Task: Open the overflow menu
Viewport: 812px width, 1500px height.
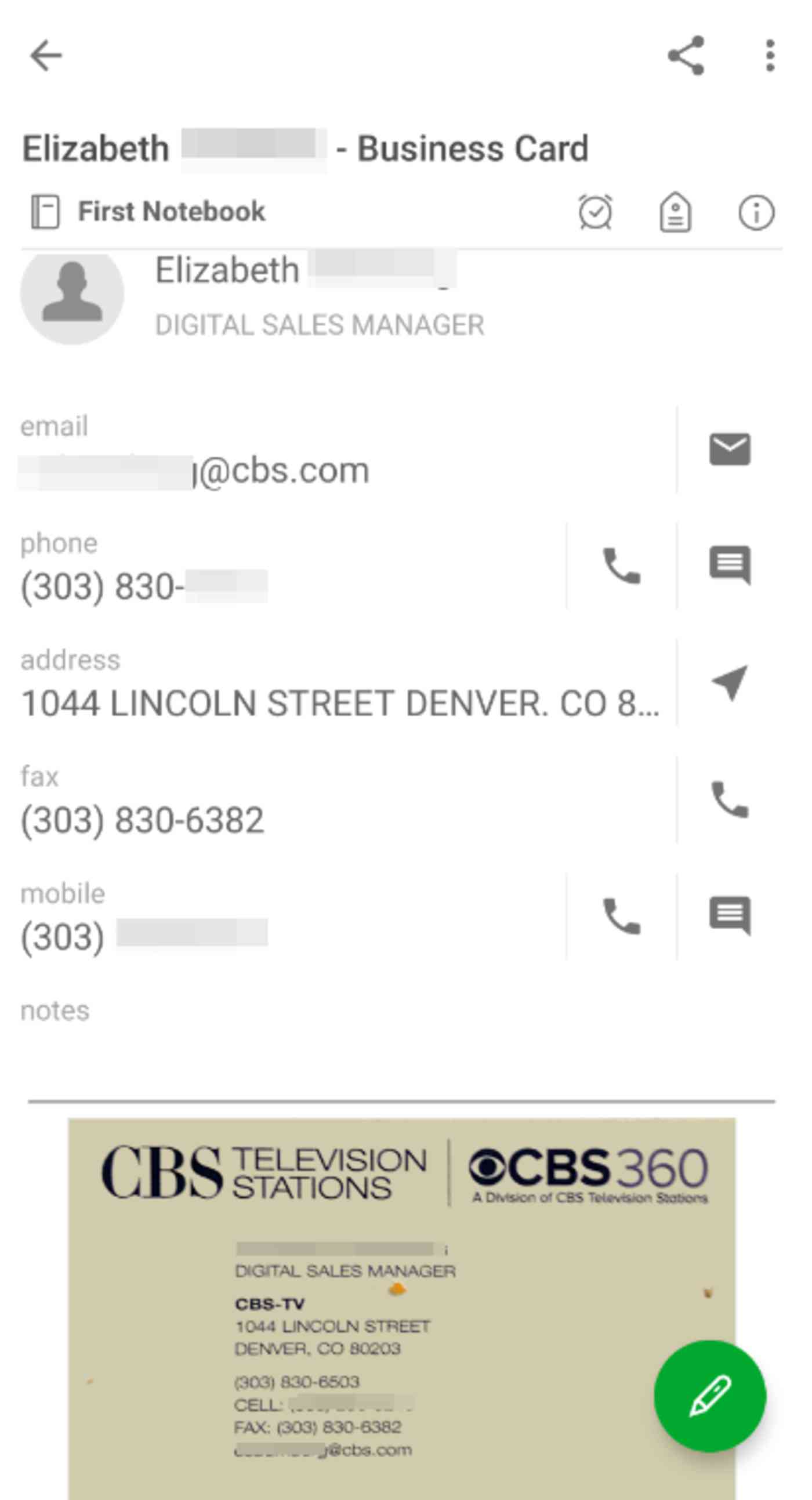Action: click(770, 56)
